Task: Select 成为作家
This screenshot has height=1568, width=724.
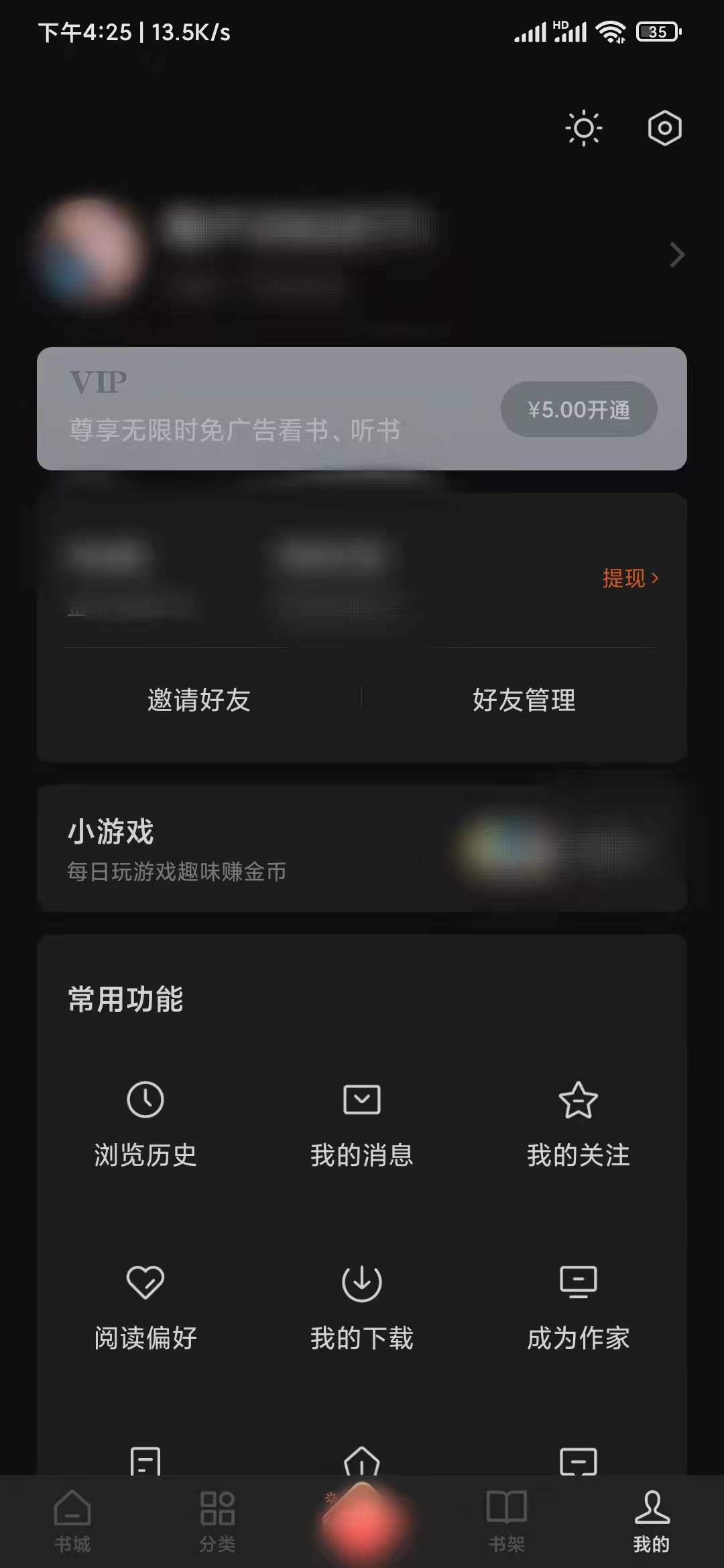Action: (578, 1307)
